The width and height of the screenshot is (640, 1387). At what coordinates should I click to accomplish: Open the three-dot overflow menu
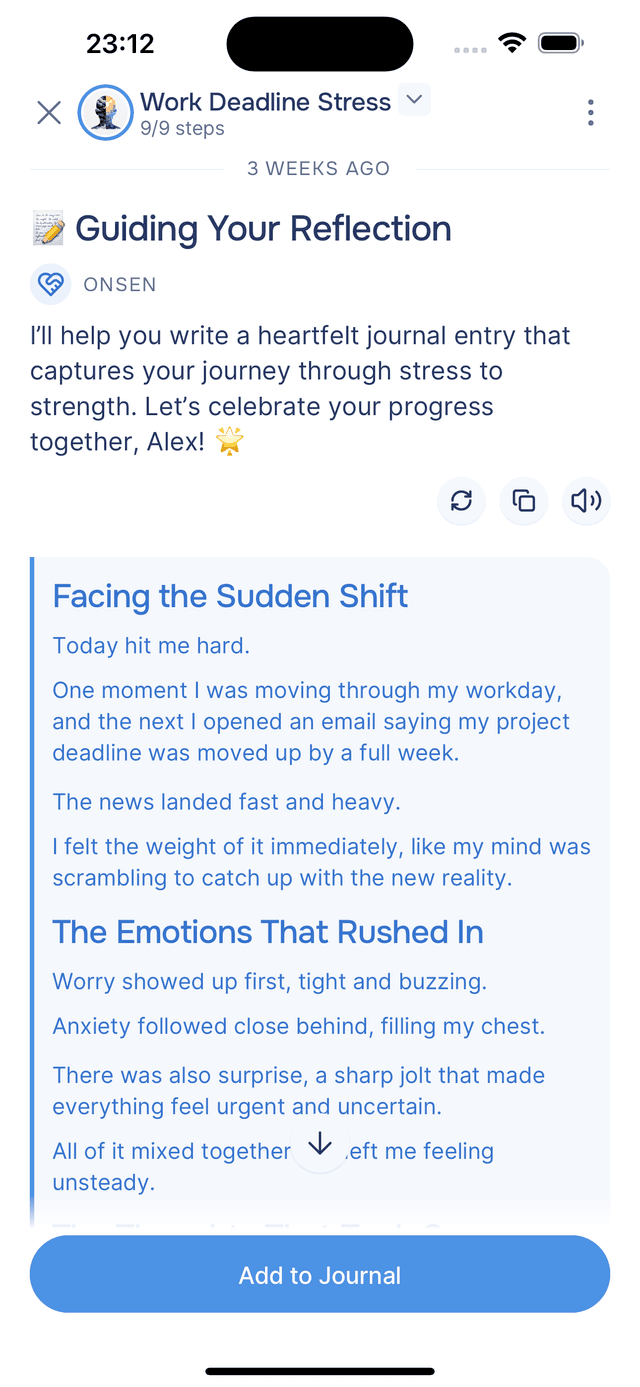pos(590,113)
